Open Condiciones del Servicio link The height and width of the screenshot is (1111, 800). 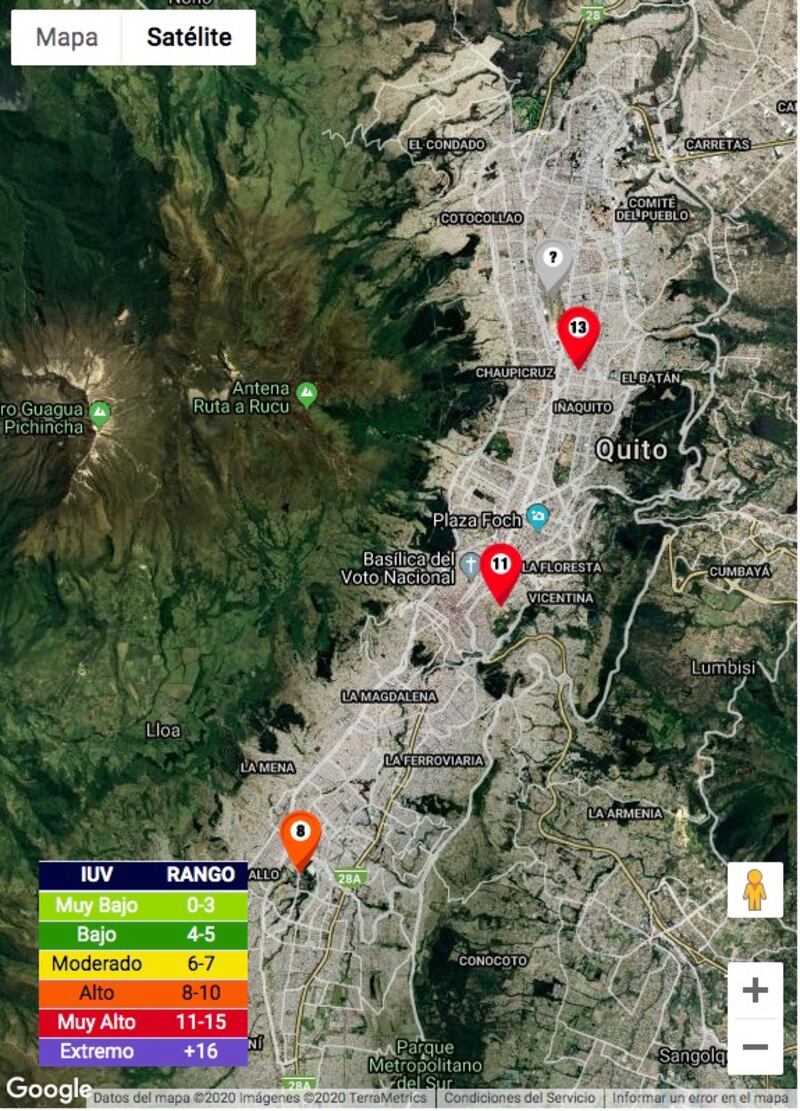pos(520,1098)
